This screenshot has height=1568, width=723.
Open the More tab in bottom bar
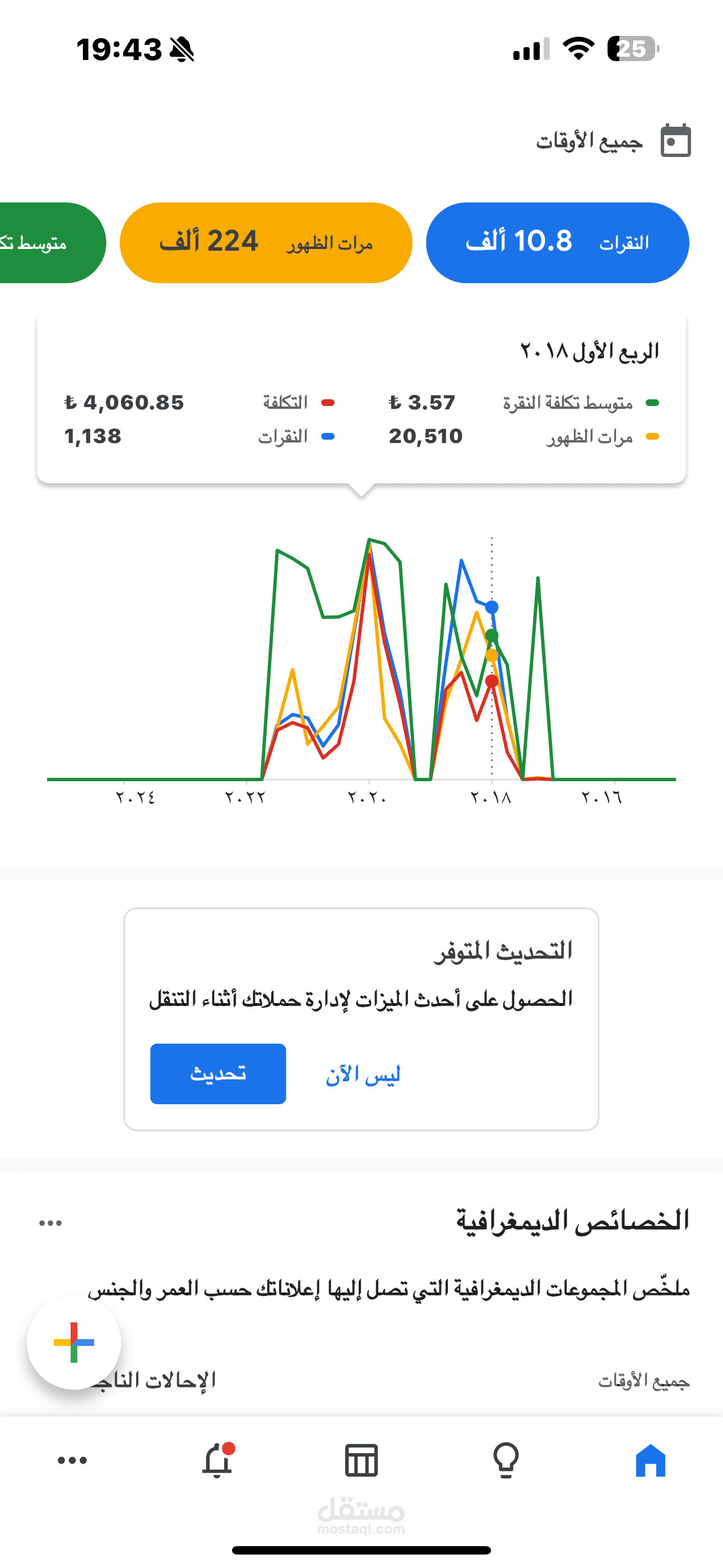72,1460
